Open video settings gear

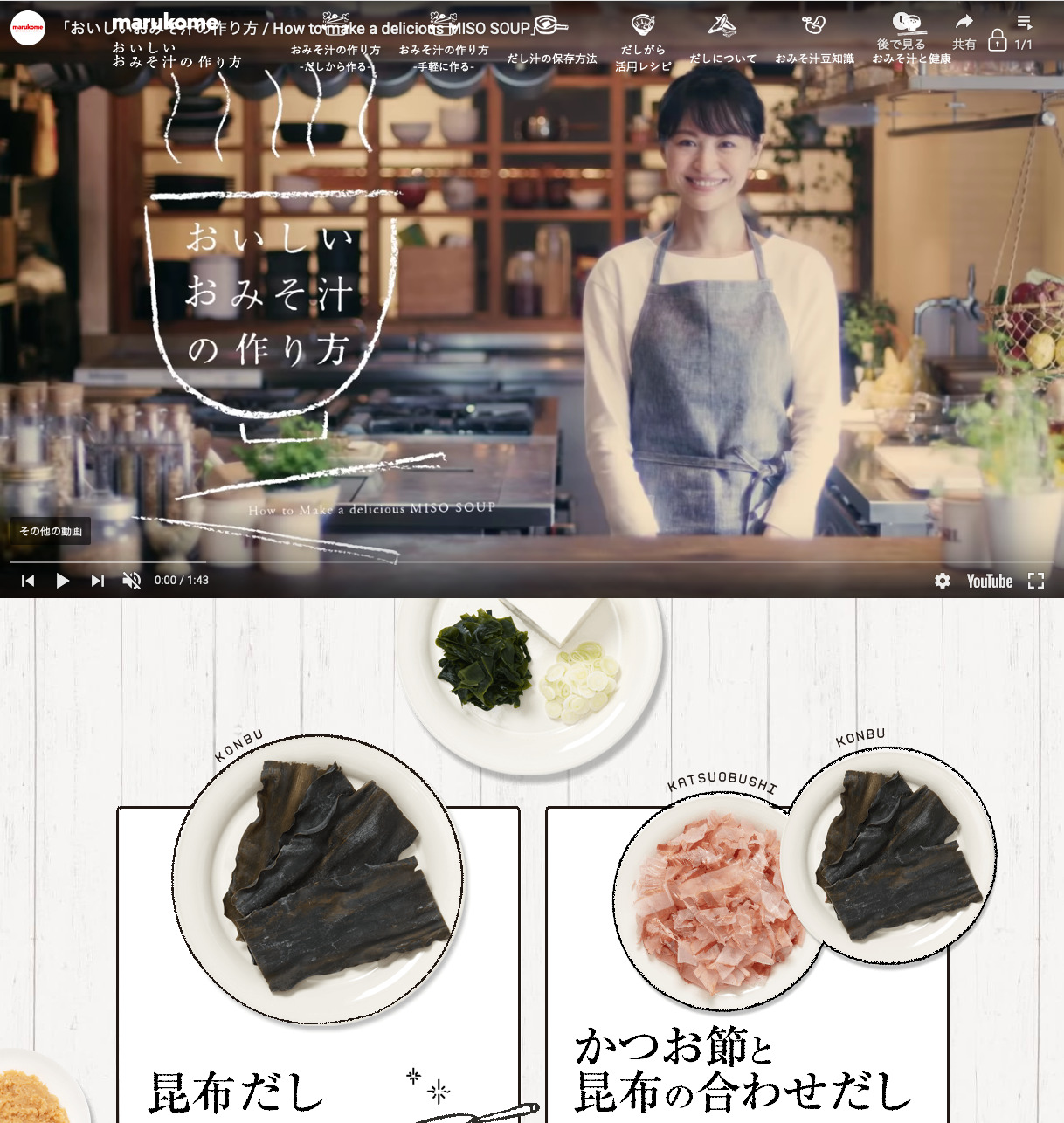943,581
